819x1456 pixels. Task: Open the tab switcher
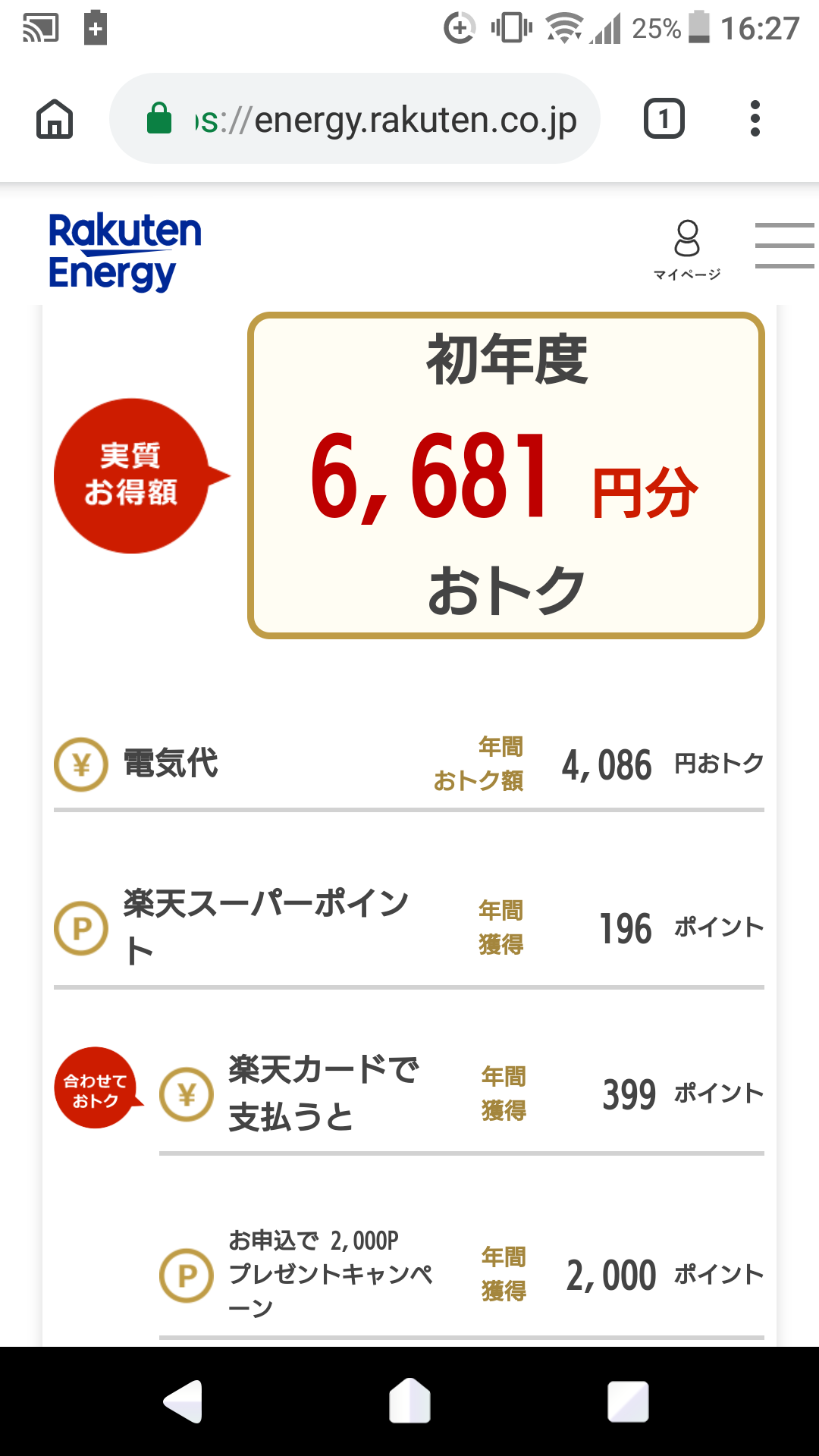coord(664,119)
